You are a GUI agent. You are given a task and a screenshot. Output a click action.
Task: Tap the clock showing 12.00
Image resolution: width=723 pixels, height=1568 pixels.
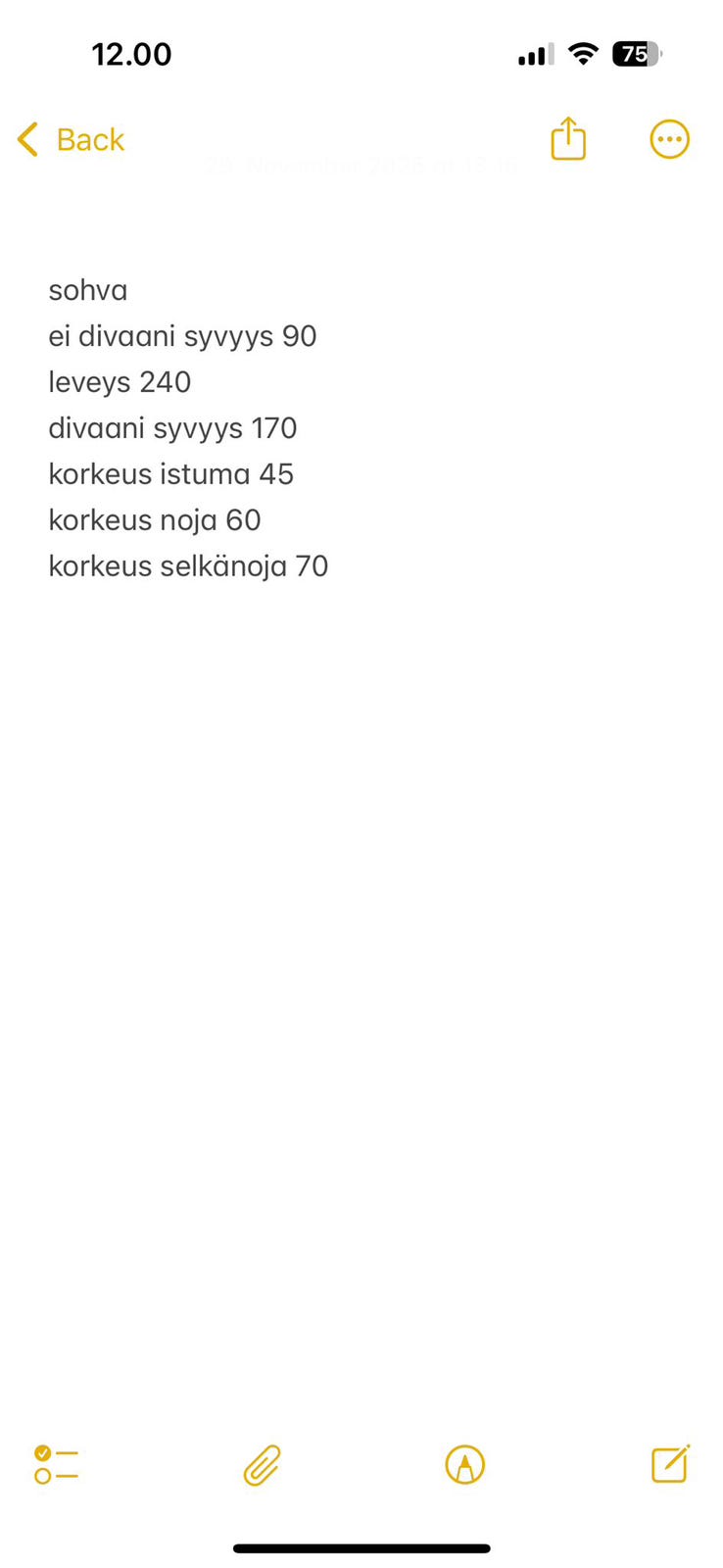click(132, 54)
